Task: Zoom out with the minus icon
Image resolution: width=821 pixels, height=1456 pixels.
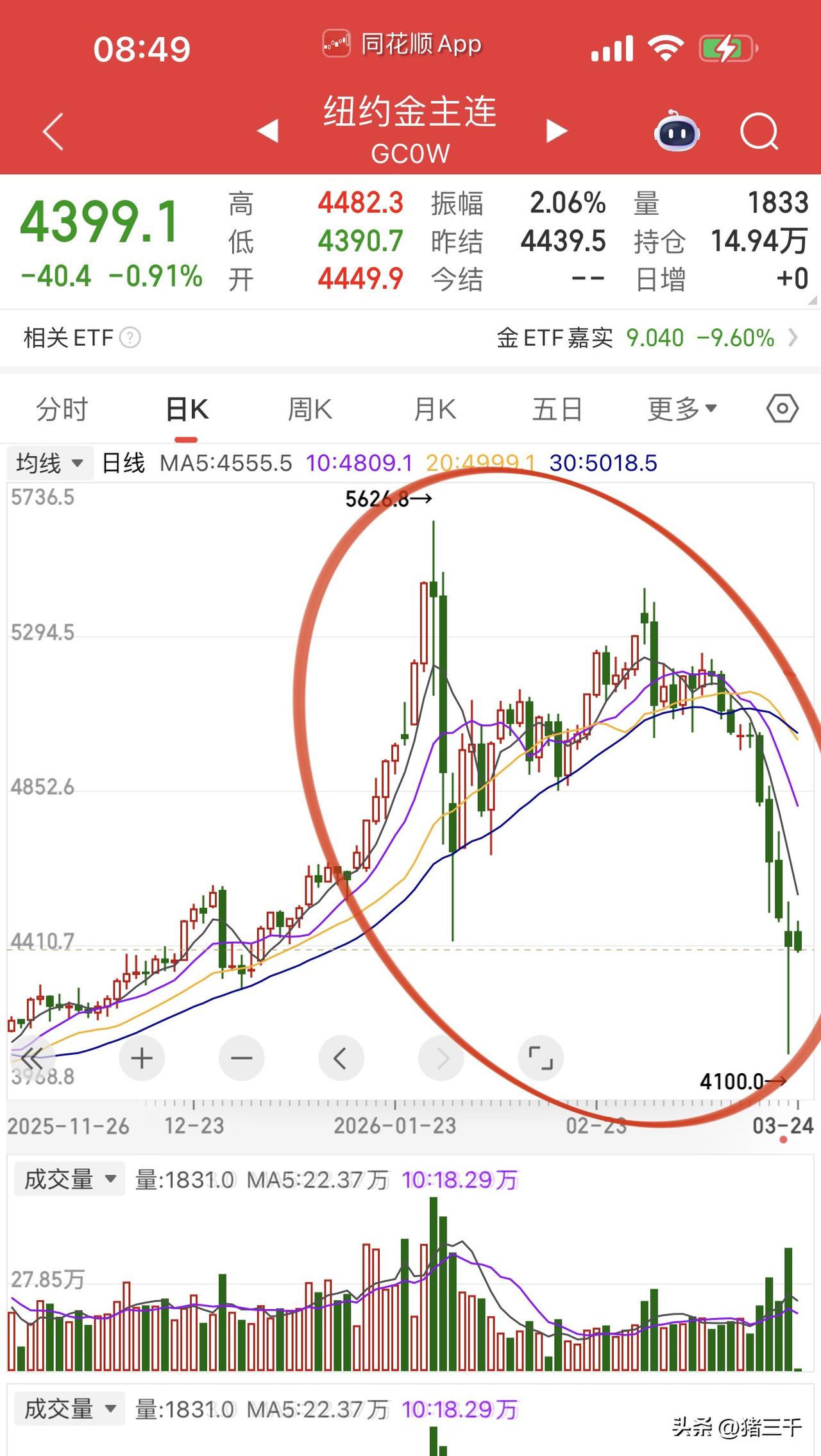Action: (242, 1059)
